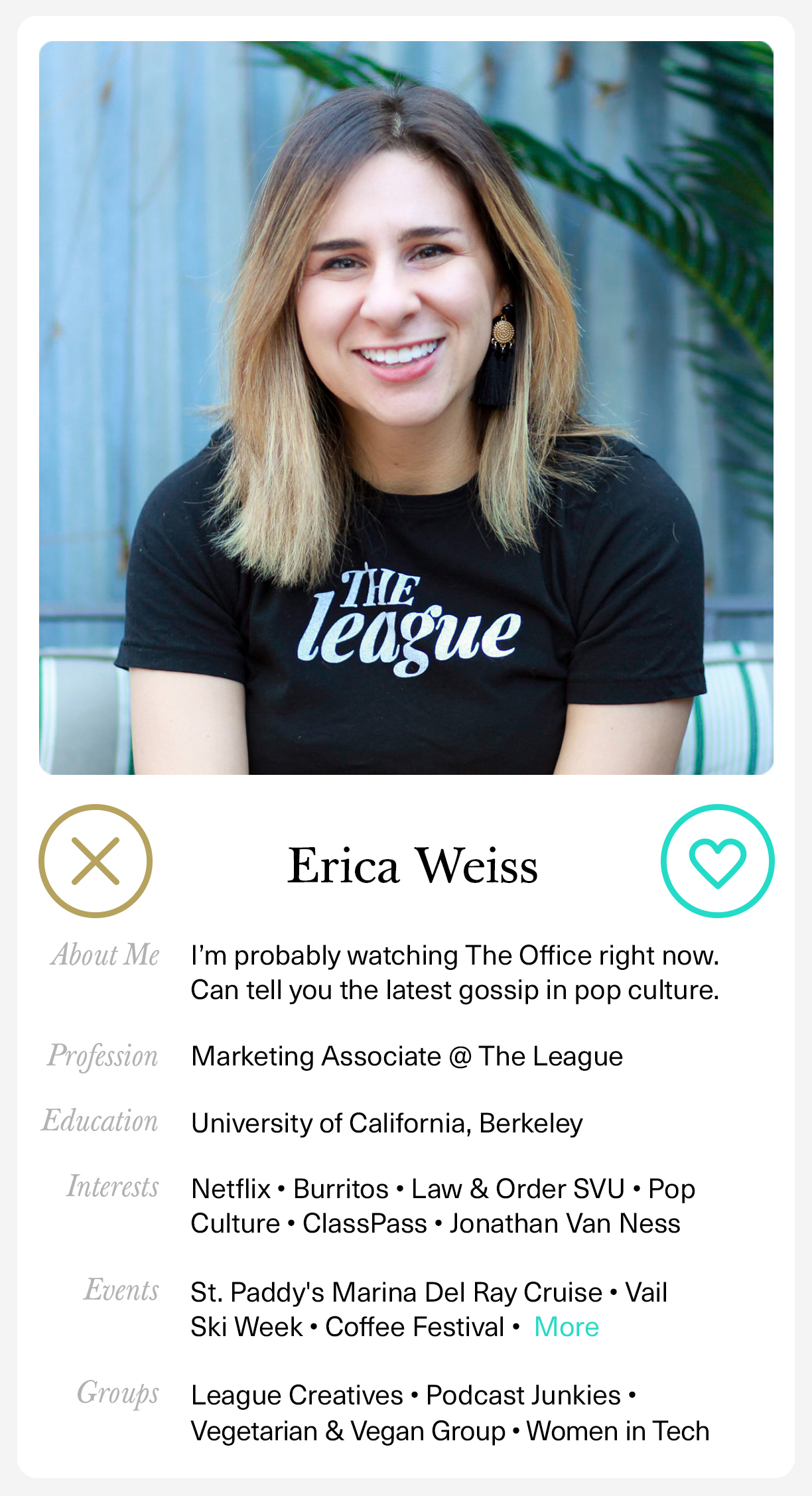Like Erica Weiss with the heart button

717,860
